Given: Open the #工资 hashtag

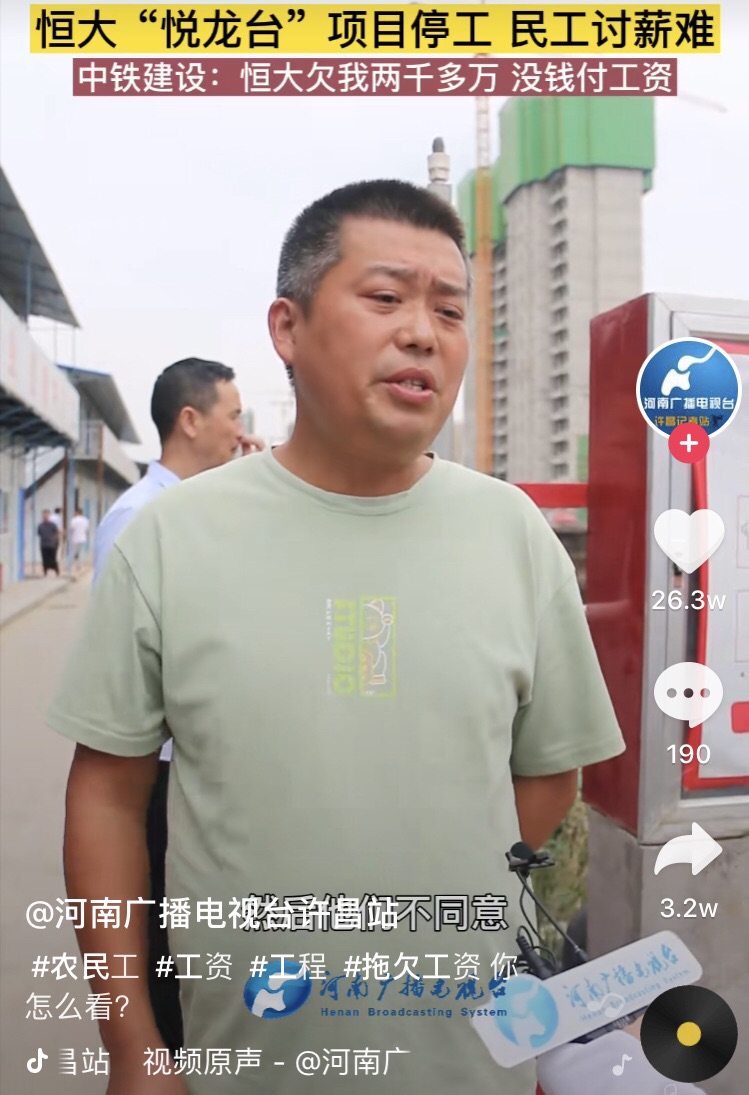Looking at the screenshot, I should click(194, 966).
